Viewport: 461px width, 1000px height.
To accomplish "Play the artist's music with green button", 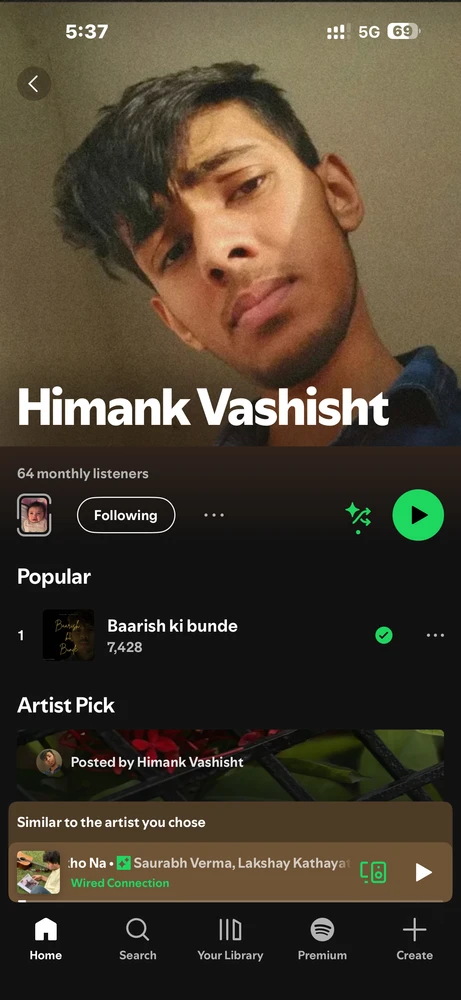I will pos(418,515).
